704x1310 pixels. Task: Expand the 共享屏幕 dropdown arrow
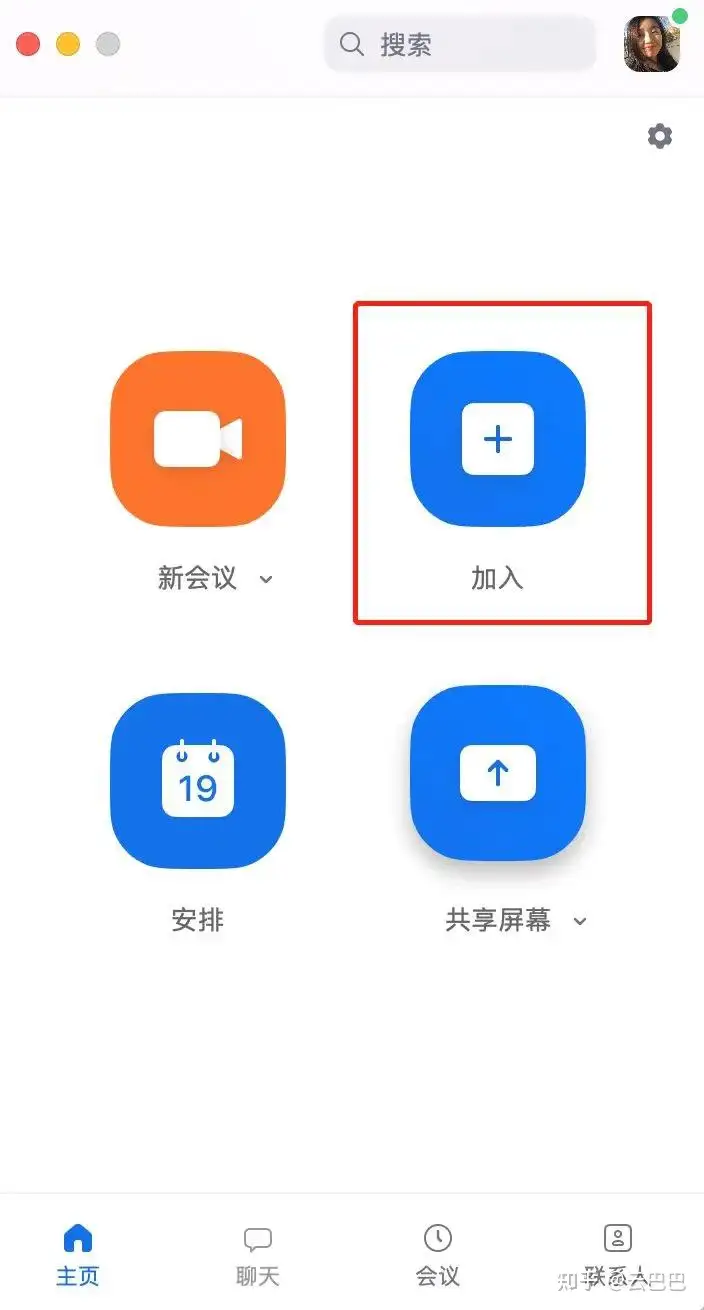tap(580, 921)
